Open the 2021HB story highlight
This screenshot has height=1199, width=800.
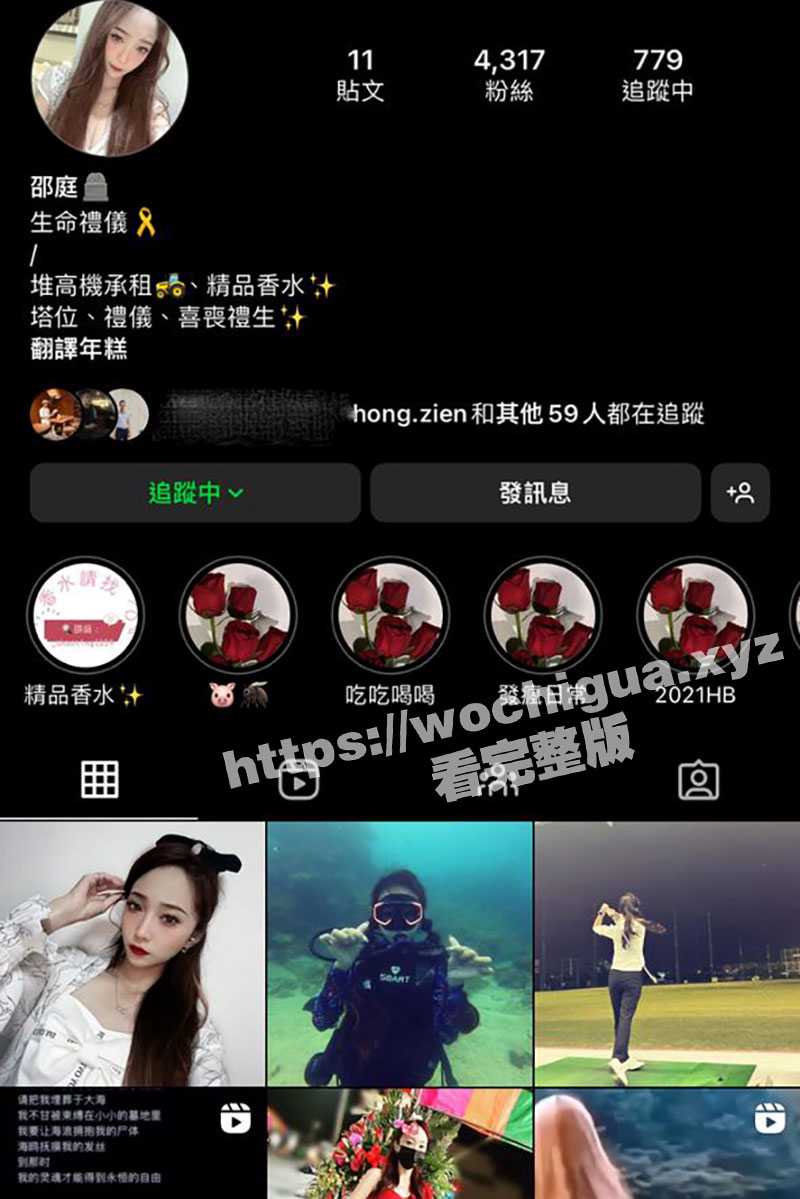pyautogui.click(x=696, y=615)
